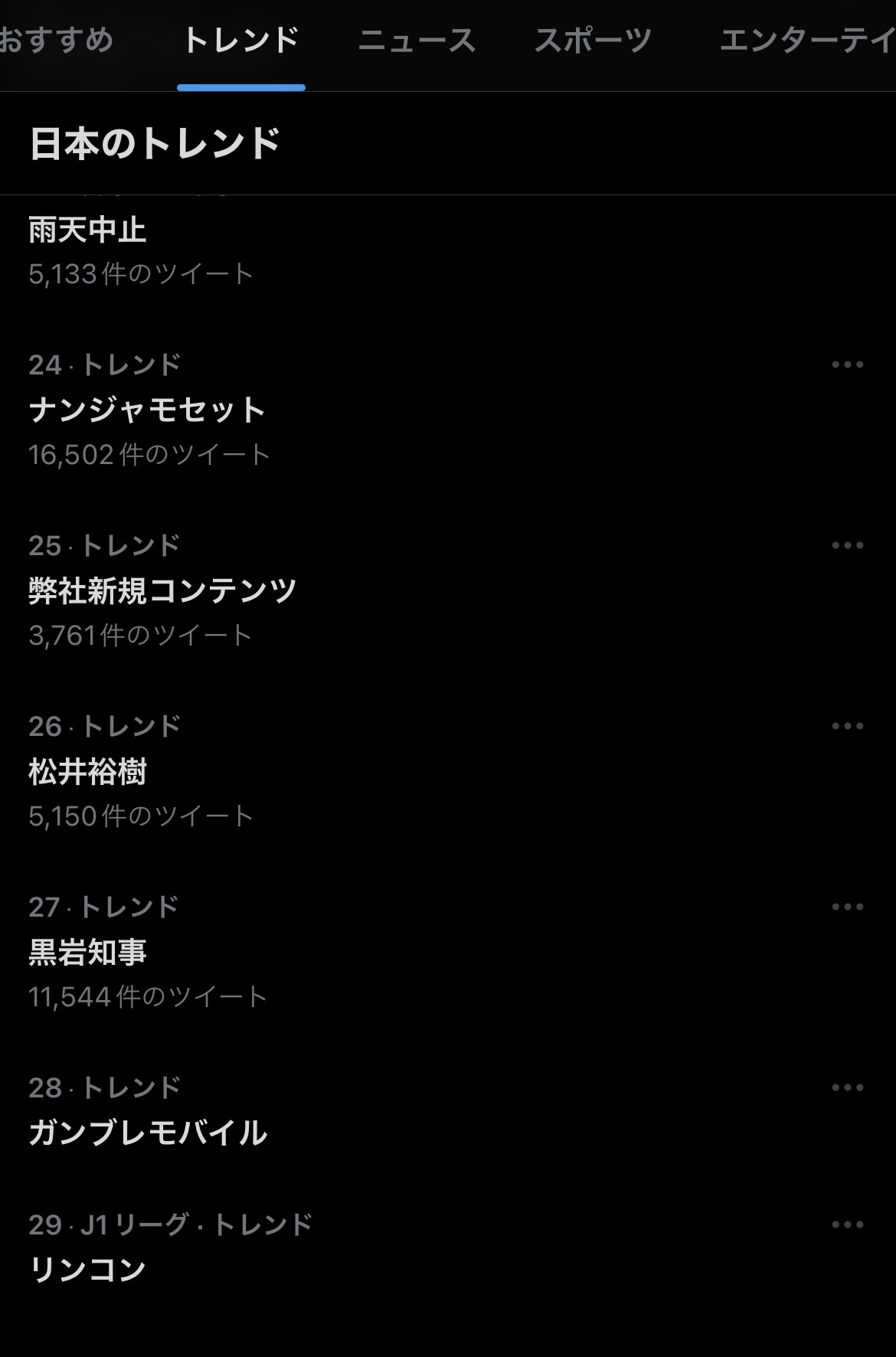View tweets about 黒岩知事
Image resolution: width=896 pixels, height=1357 pixels.
click(87, 953)
